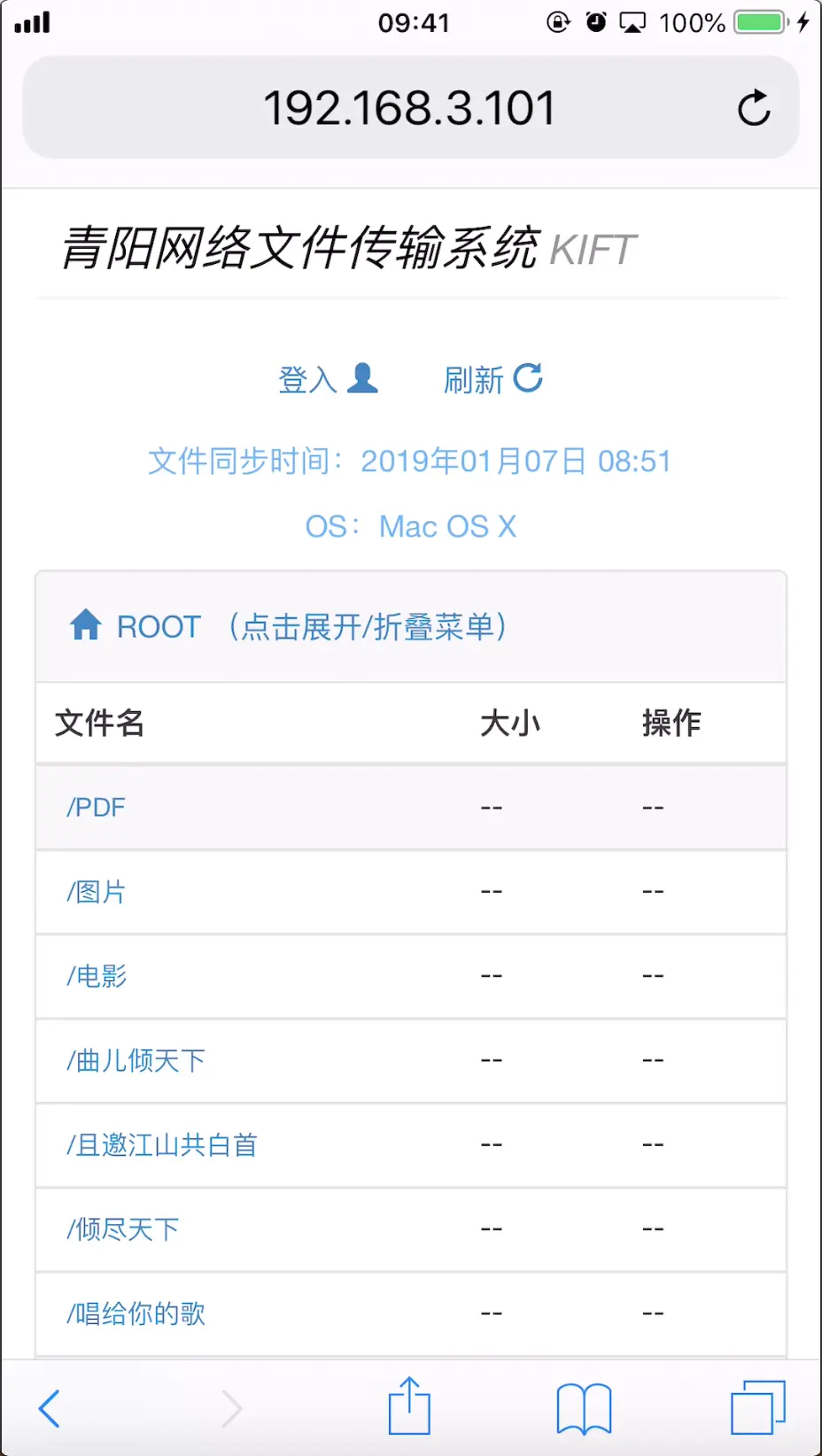Tap the 刷新 refresh link

point(492,379)
